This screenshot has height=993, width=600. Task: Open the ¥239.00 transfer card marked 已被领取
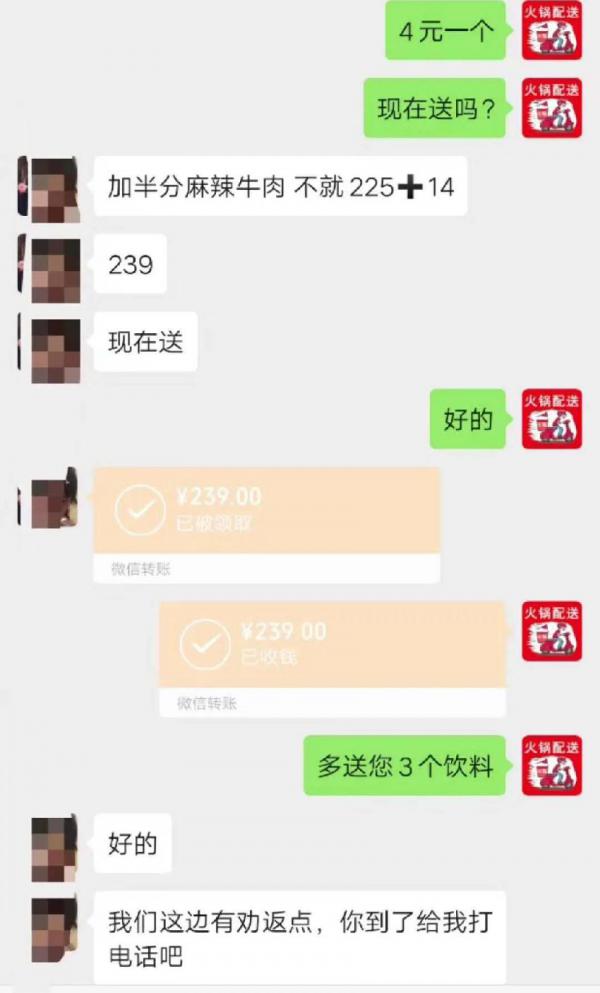pos(267,525)
